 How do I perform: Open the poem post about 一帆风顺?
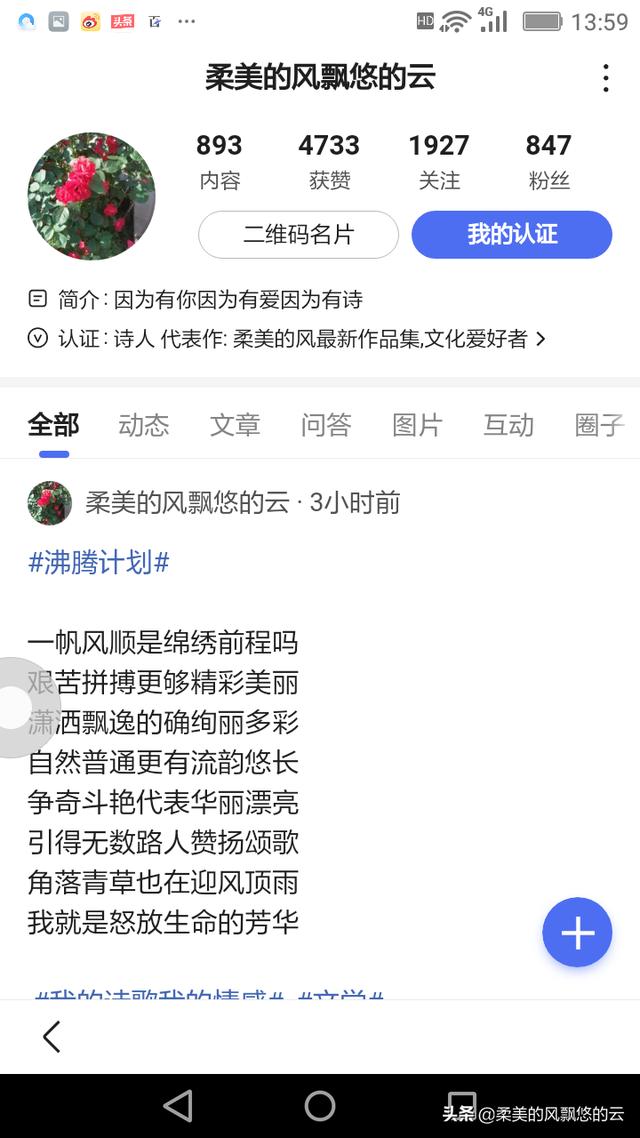163,780
